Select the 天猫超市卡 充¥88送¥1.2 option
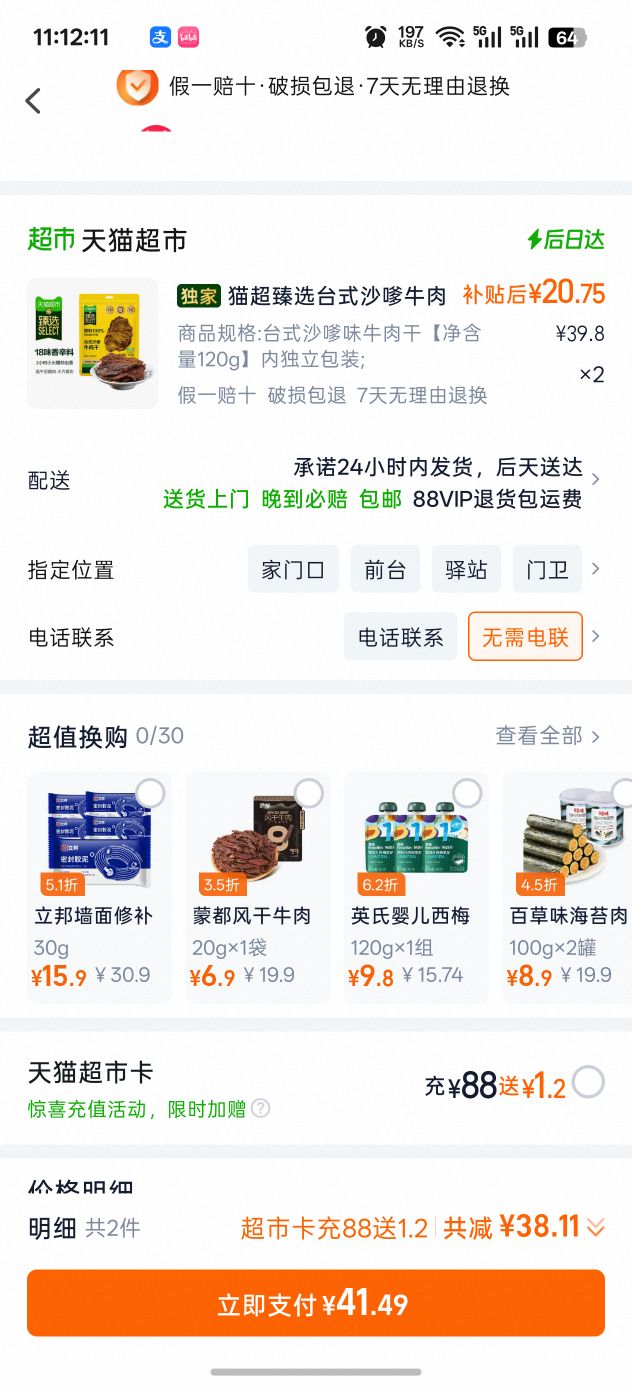This screenshot has width=632, height=1390. (589, 1082)
